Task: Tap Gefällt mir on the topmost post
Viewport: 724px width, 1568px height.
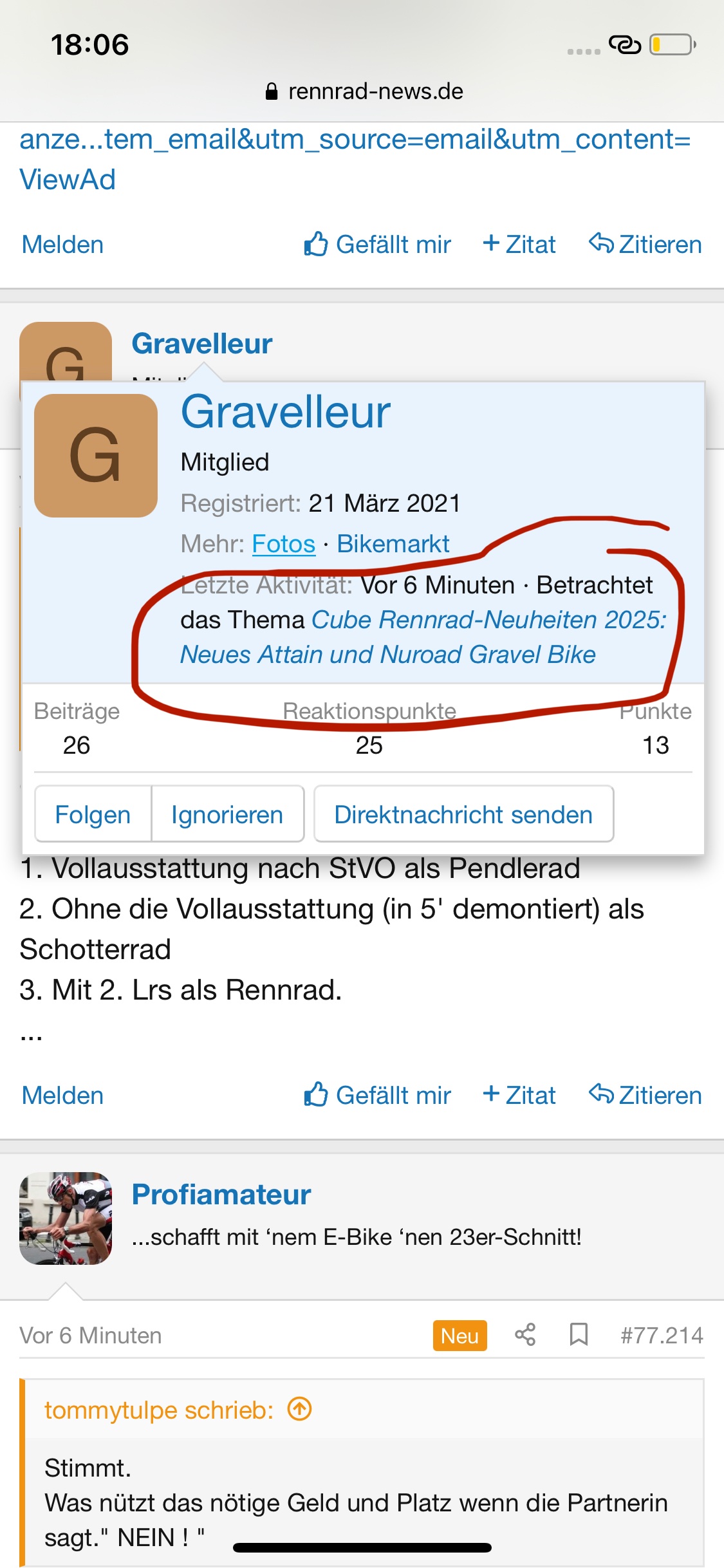Action: [378, 245]
